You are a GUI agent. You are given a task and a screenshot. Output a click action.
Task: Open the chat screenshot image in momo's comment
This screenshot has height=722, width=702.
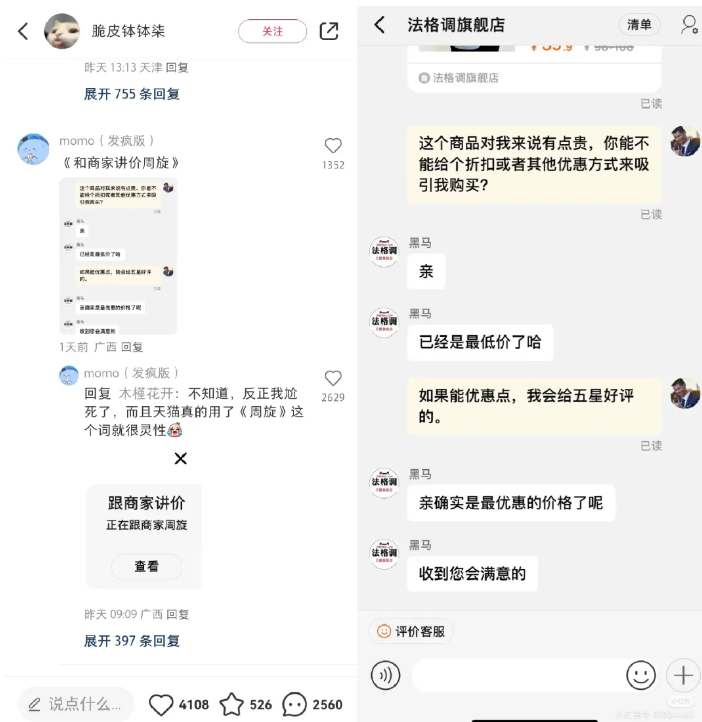point(118,256)
